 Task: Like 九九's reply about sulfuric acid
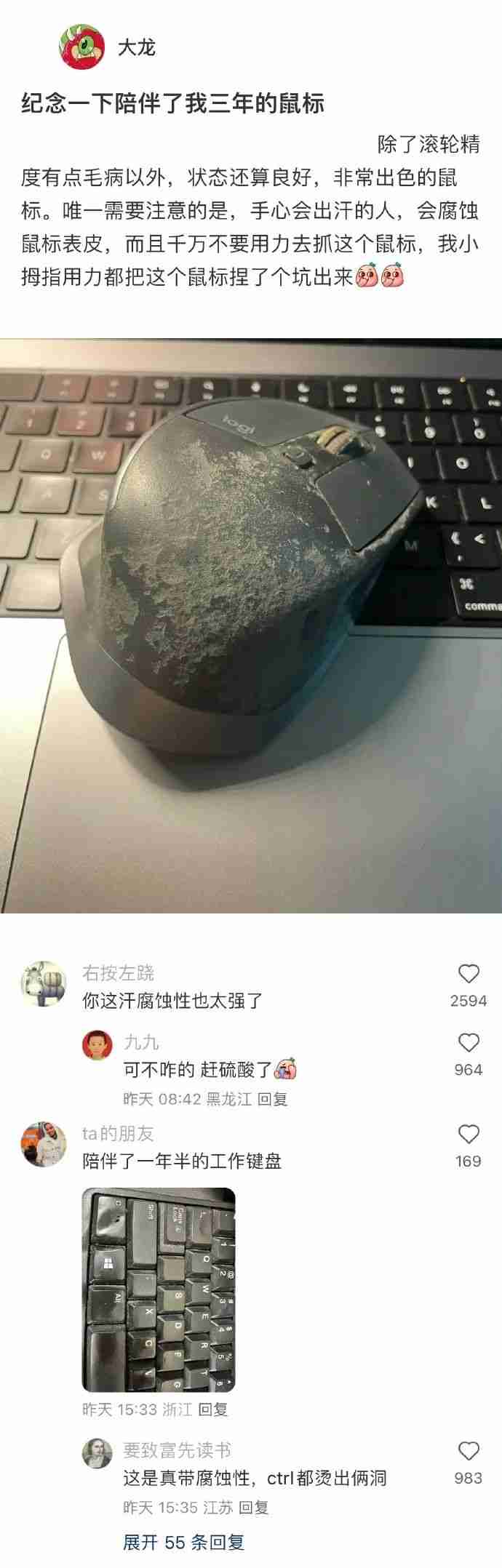tap(469, 1043)
